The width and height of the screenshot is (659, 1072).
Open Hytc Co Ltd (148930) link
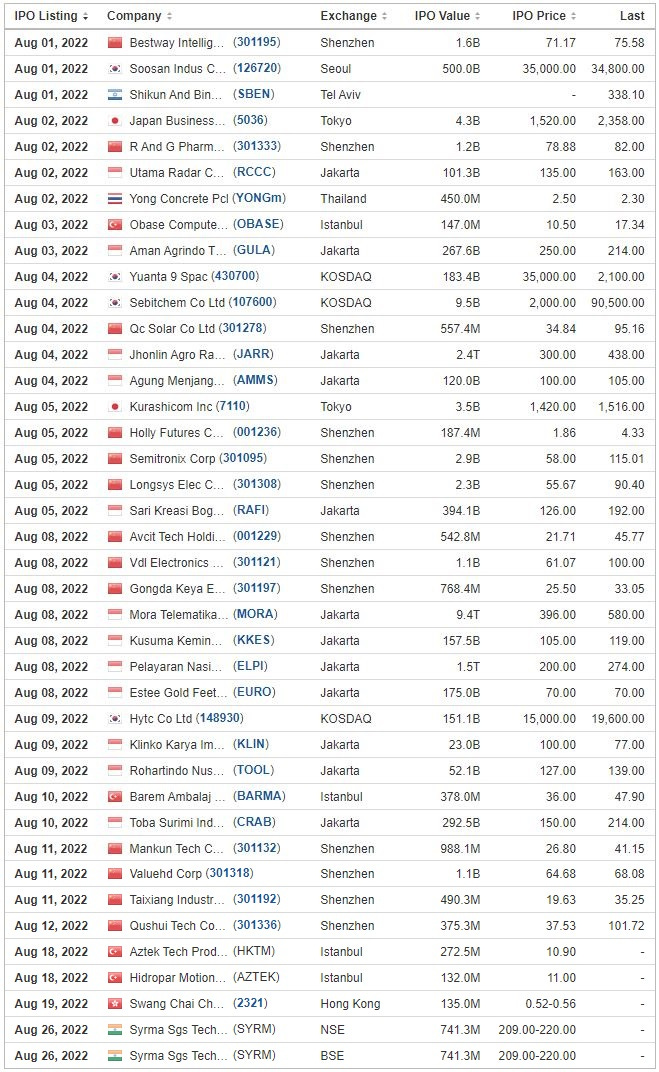pos(187,718)
